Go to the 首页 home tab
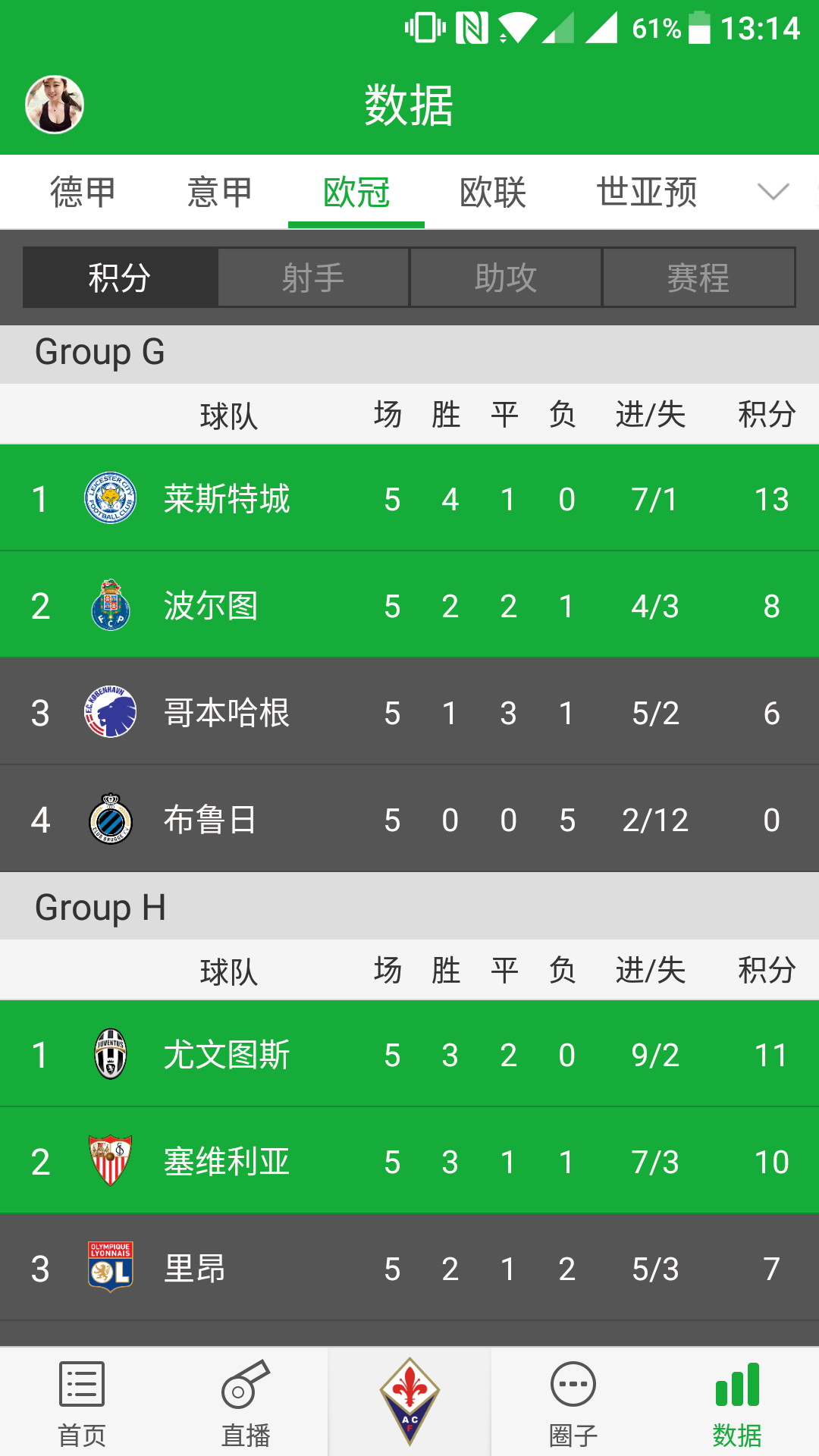 (x=82, y=1403)
